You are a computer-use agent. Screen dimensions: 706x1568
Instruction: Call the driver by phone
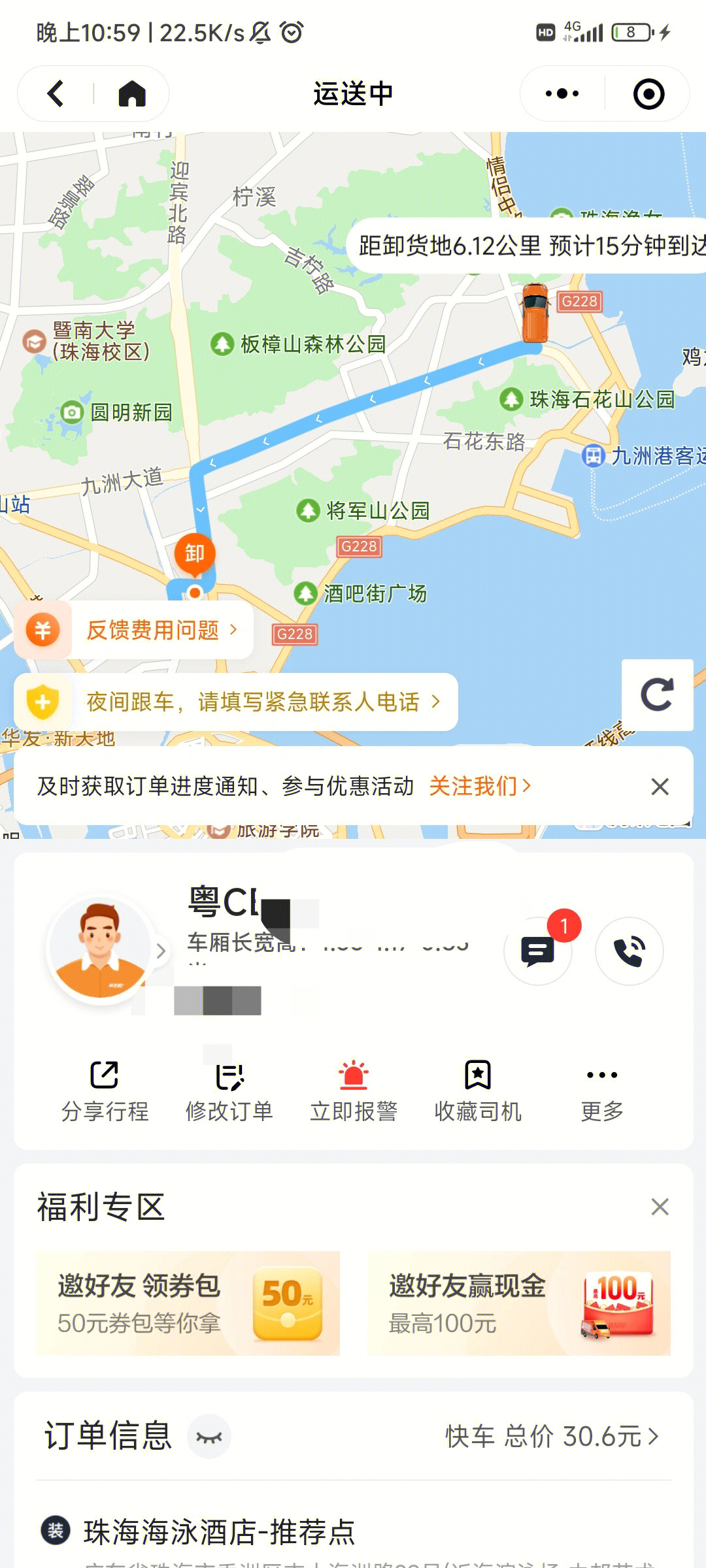[x=629, y=951]
